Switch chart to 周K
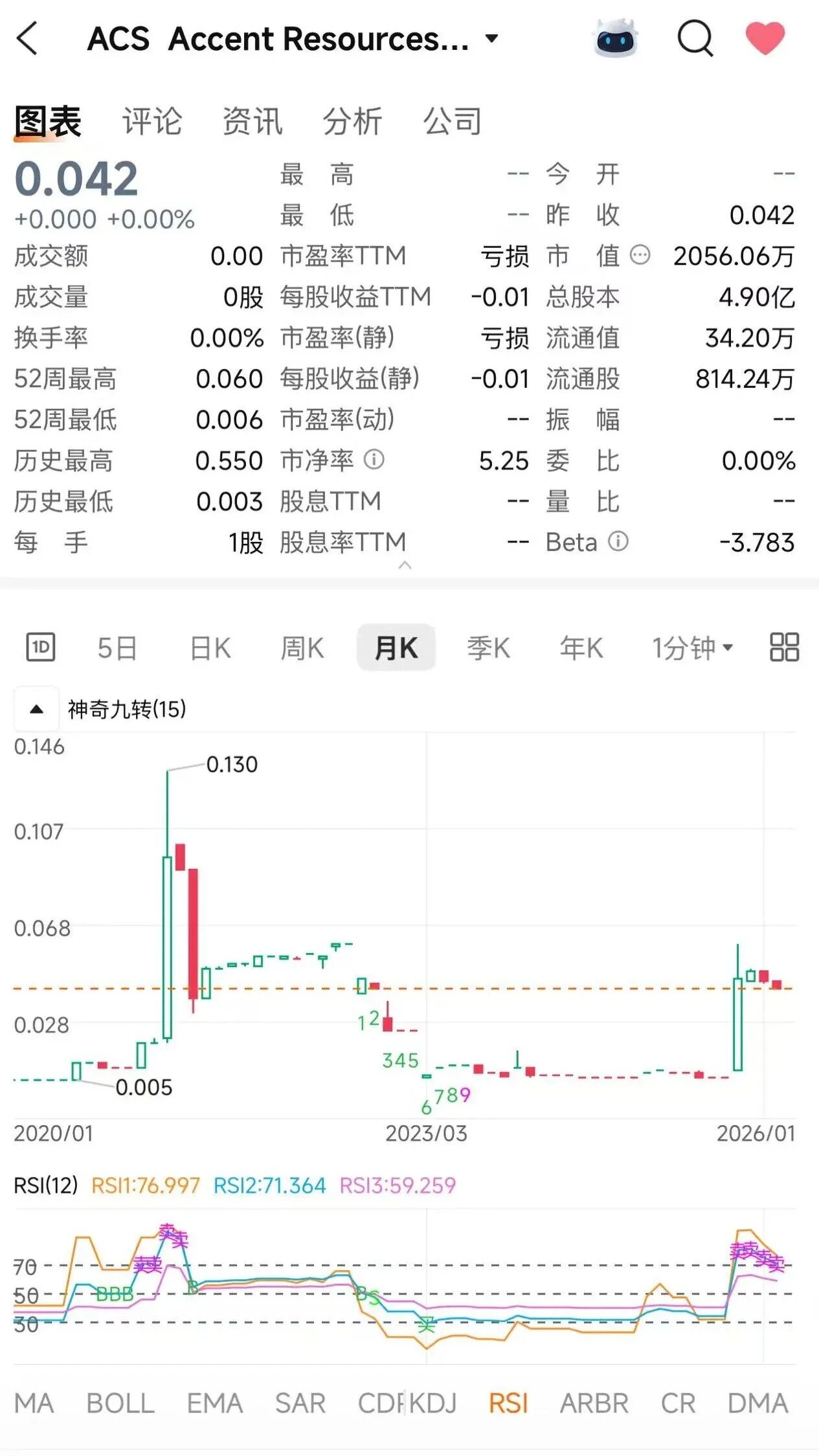This screenshot has width=819, height=1456. pos(302,648)
